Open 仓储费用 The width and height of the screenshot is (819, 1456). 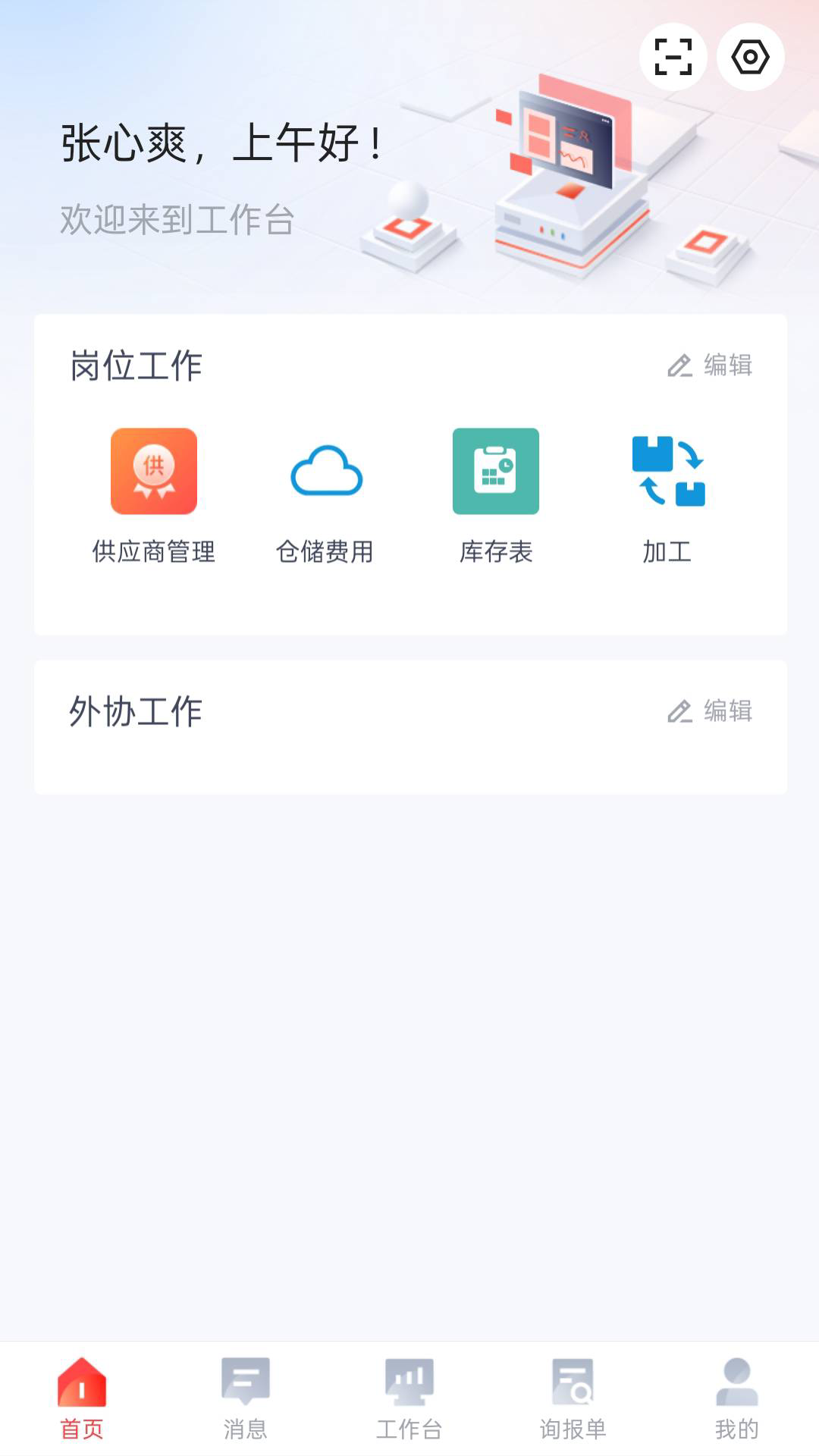pos(325,494)
